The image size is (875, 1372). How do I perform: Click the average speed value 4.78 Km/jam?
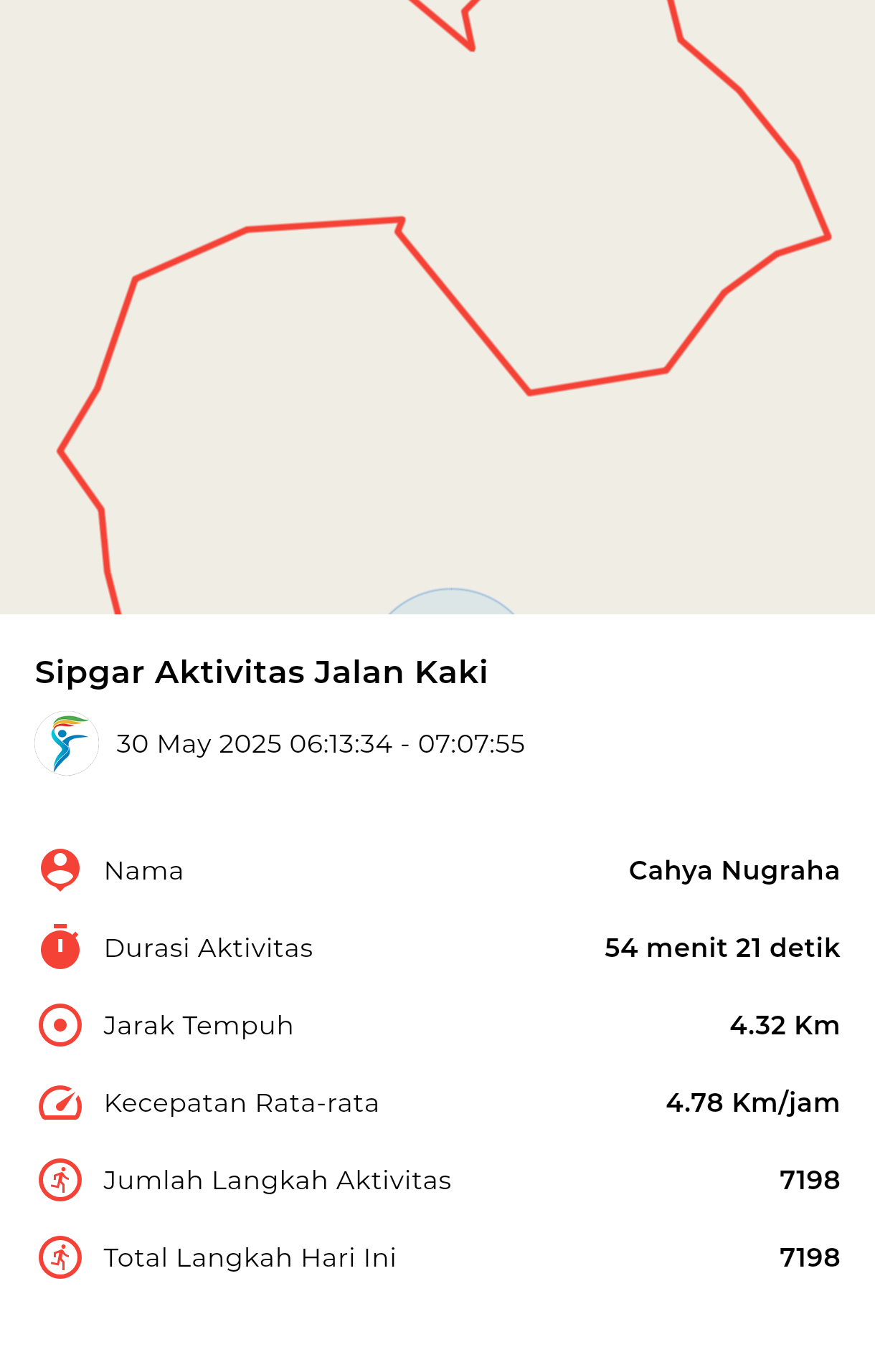[x=752, y=1102]
